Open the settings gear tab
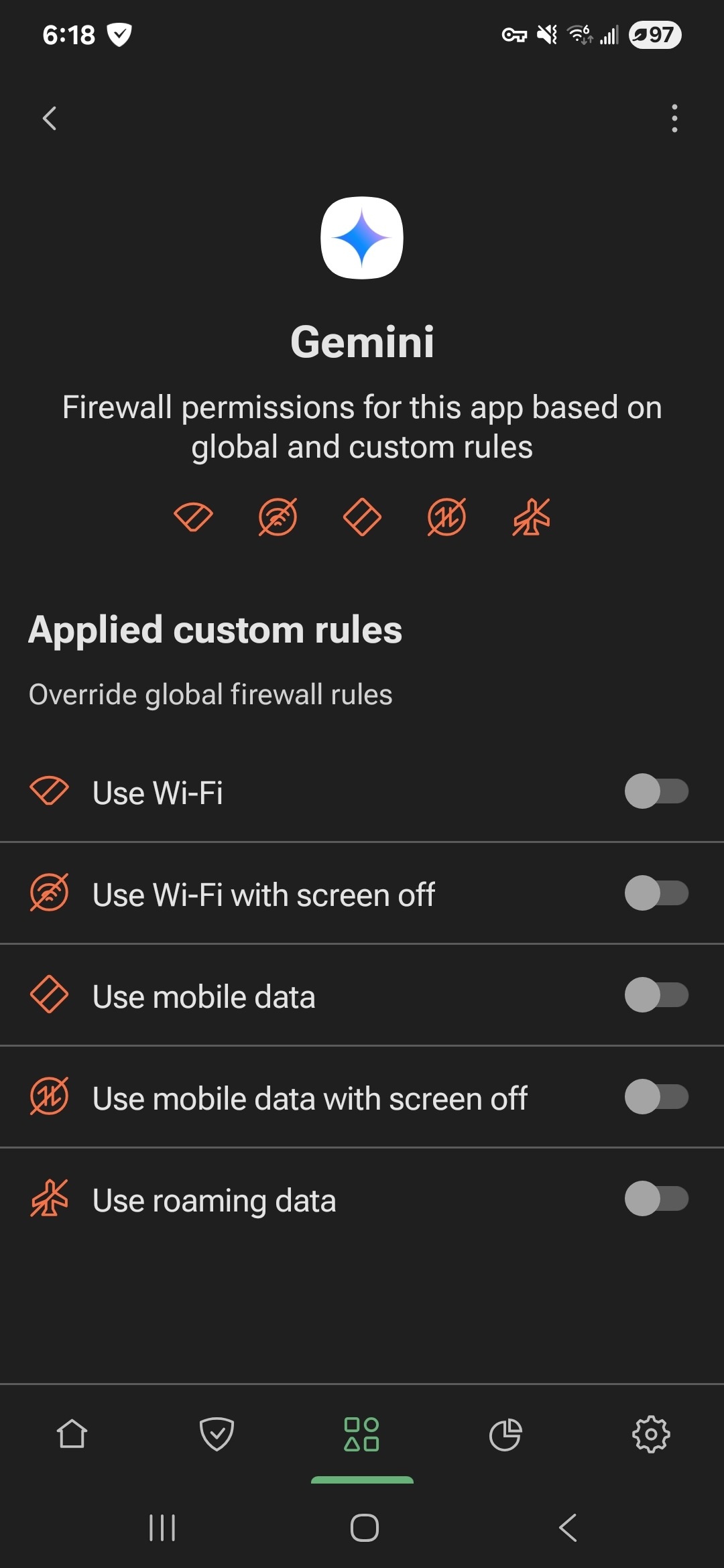The width and height of the screenshot is (724, 1568). [x=651, y=1434]
